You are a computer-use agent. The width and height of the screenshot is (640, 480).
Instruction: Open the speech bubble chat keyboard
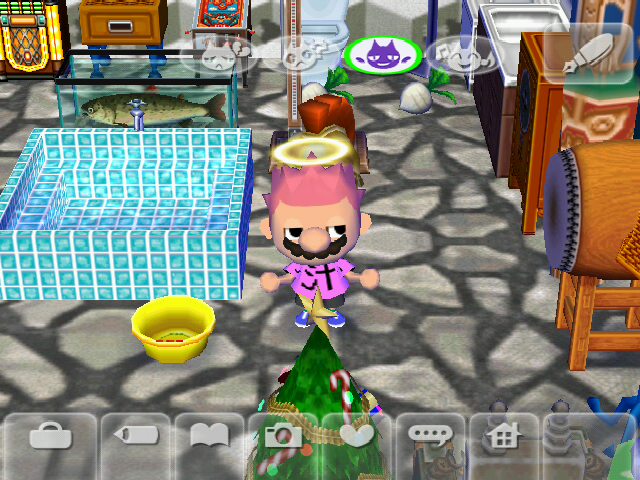430,438
